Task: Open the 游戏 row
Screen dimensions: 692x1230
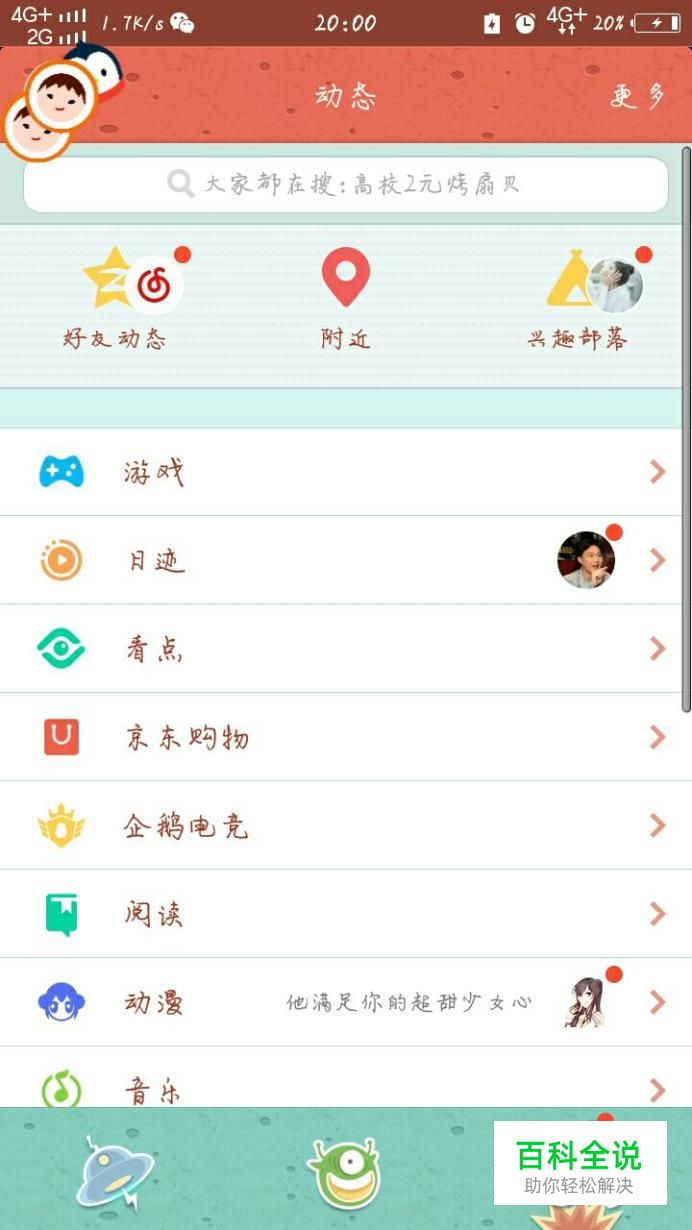Action: click(x=345, y=472)
